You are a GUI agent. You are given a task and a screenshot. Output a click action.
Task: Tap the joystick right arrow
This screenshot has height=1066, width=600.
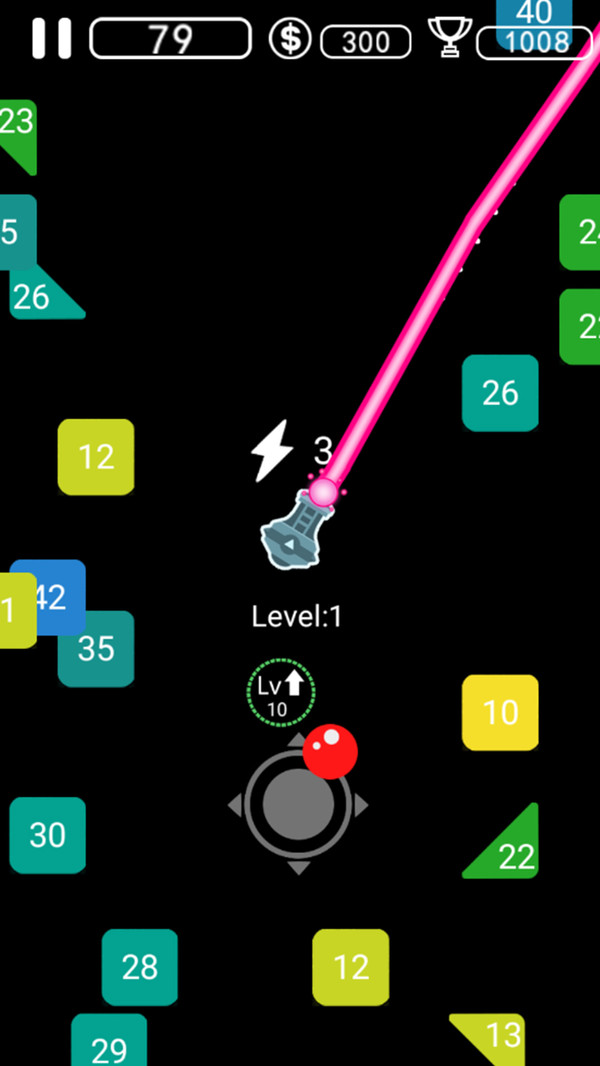click(361, 804)
